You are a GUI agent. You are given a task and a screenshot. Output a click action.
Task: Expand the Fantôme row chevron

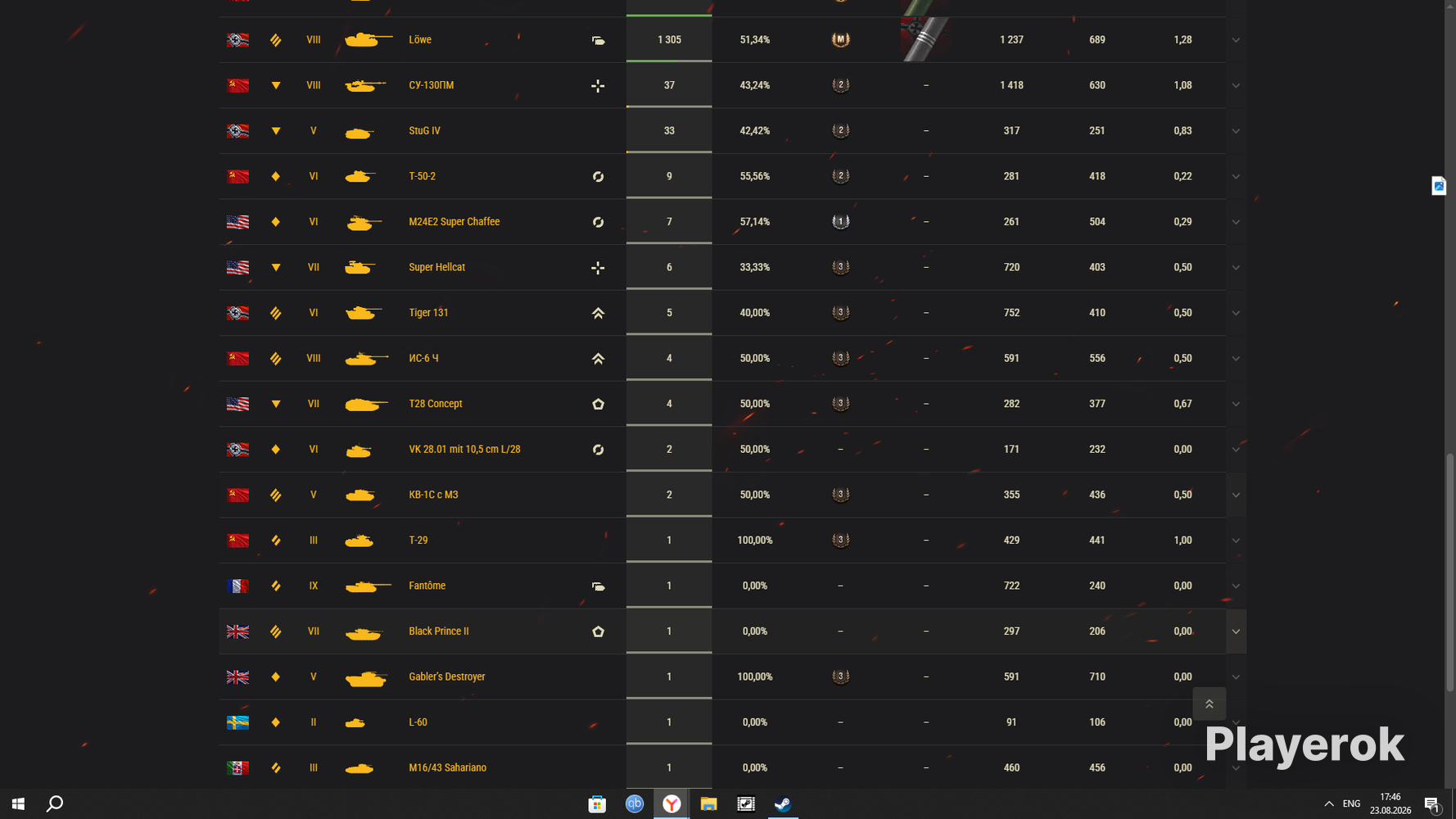(1236, 586)
